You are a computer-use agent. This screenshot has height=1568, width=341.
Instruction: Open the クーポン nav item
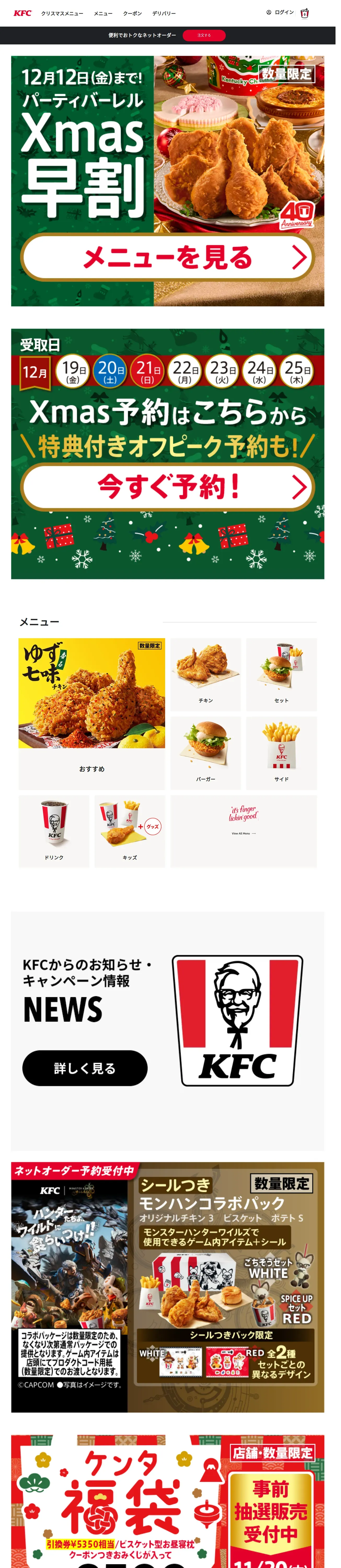(x=135, y=13)
